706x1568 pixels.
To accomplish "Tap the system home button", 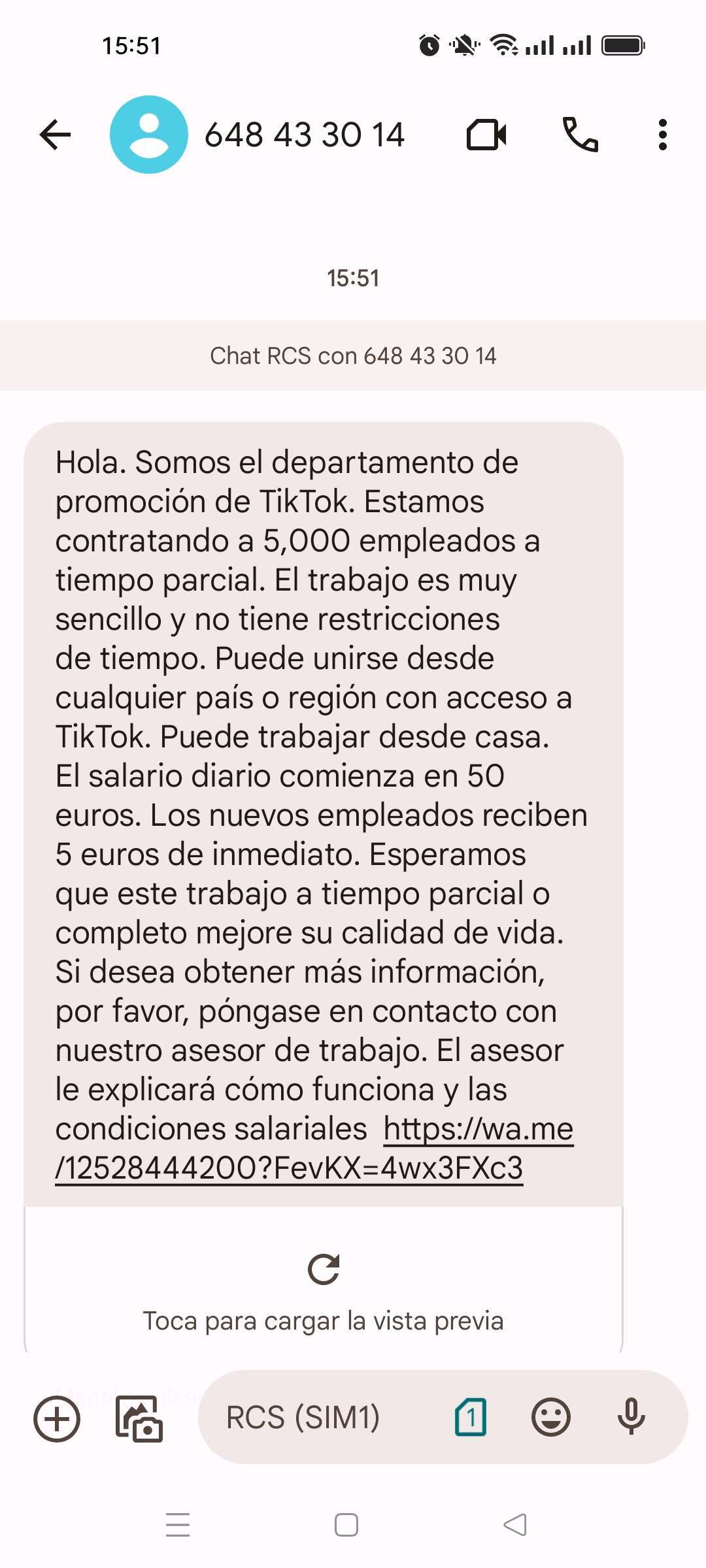I will (x=346, y=1525).
